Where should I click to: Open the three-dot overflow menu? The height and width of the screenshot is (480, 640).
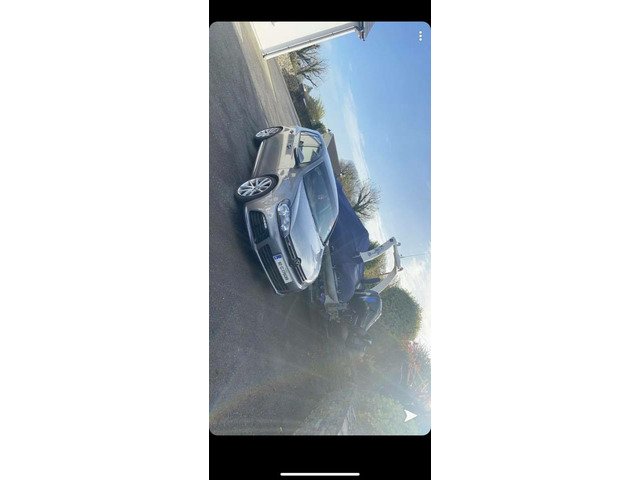[420, 36]
